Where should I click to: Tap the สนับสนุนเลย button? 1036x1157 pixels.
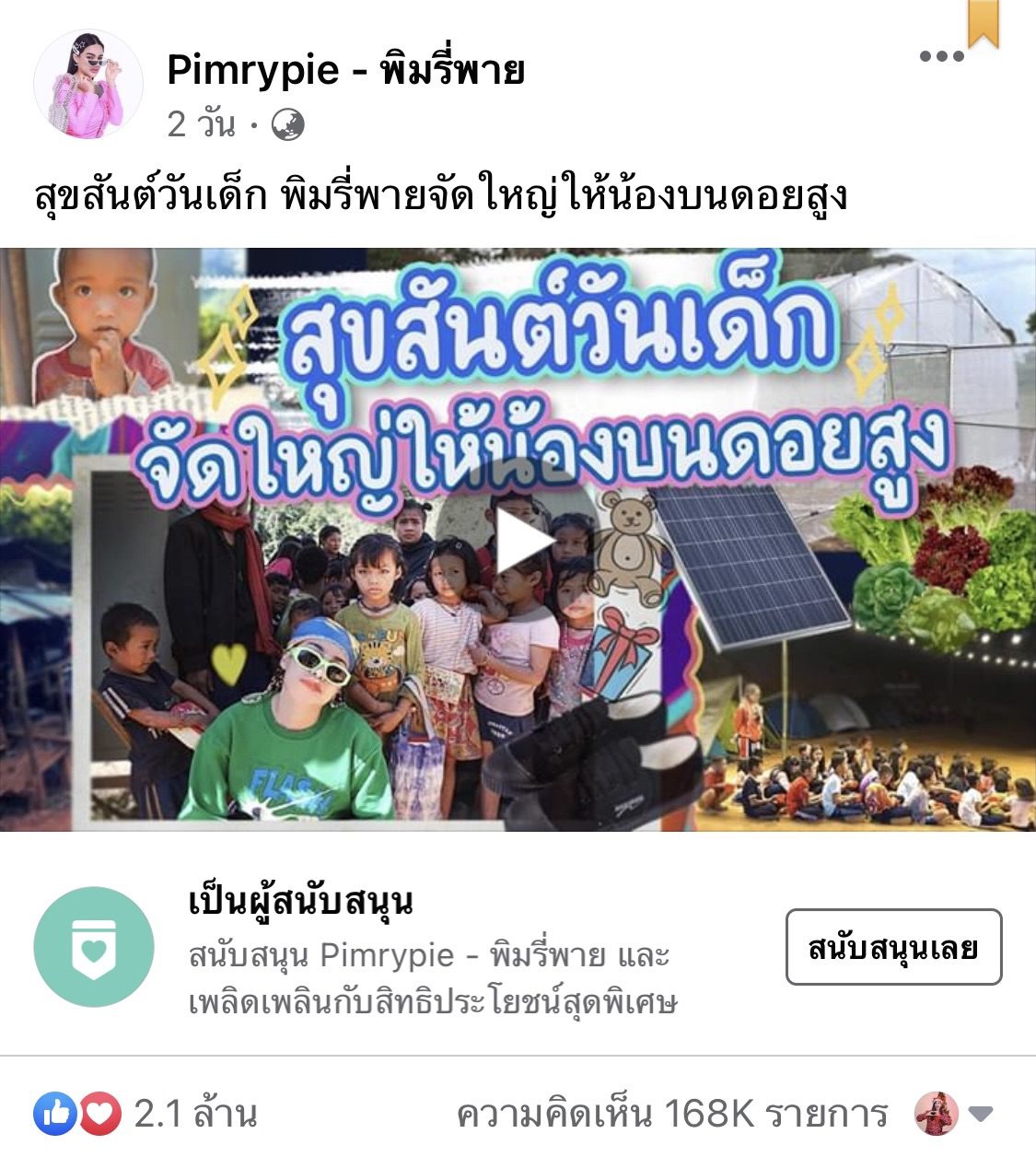(892, 947)
